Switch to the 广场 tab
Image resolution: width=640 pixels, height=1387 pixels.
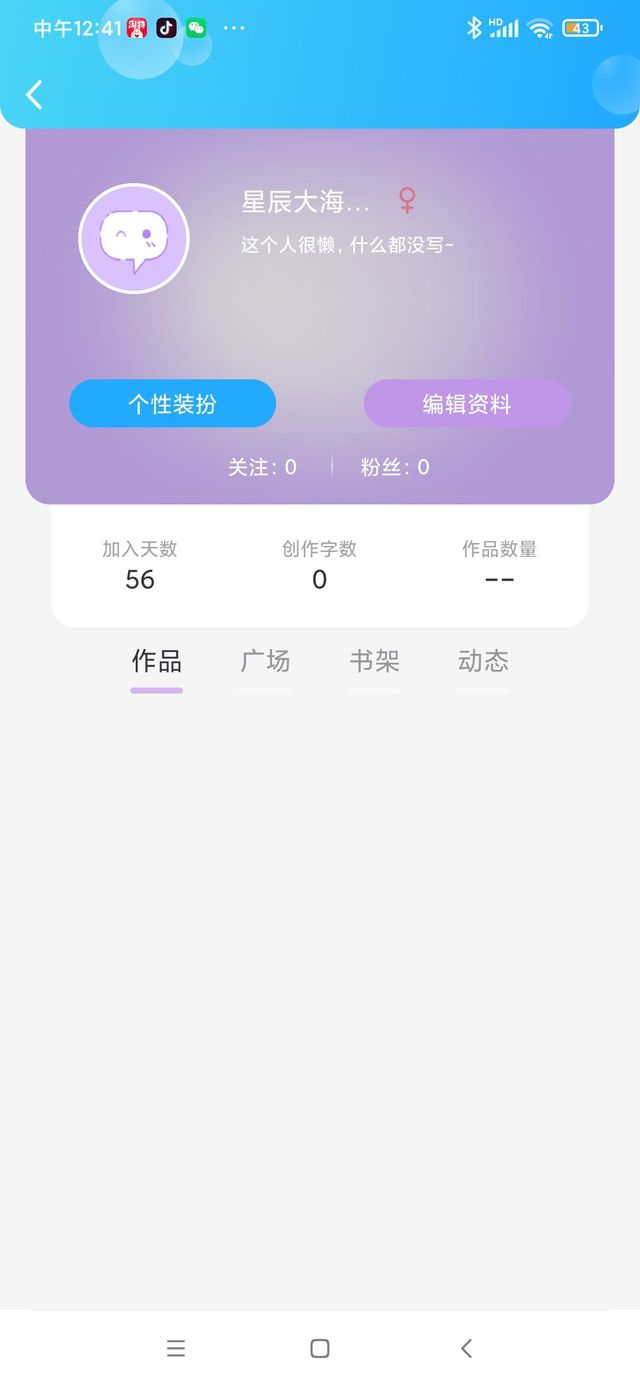pyautogui.click(x=265, y=661)
